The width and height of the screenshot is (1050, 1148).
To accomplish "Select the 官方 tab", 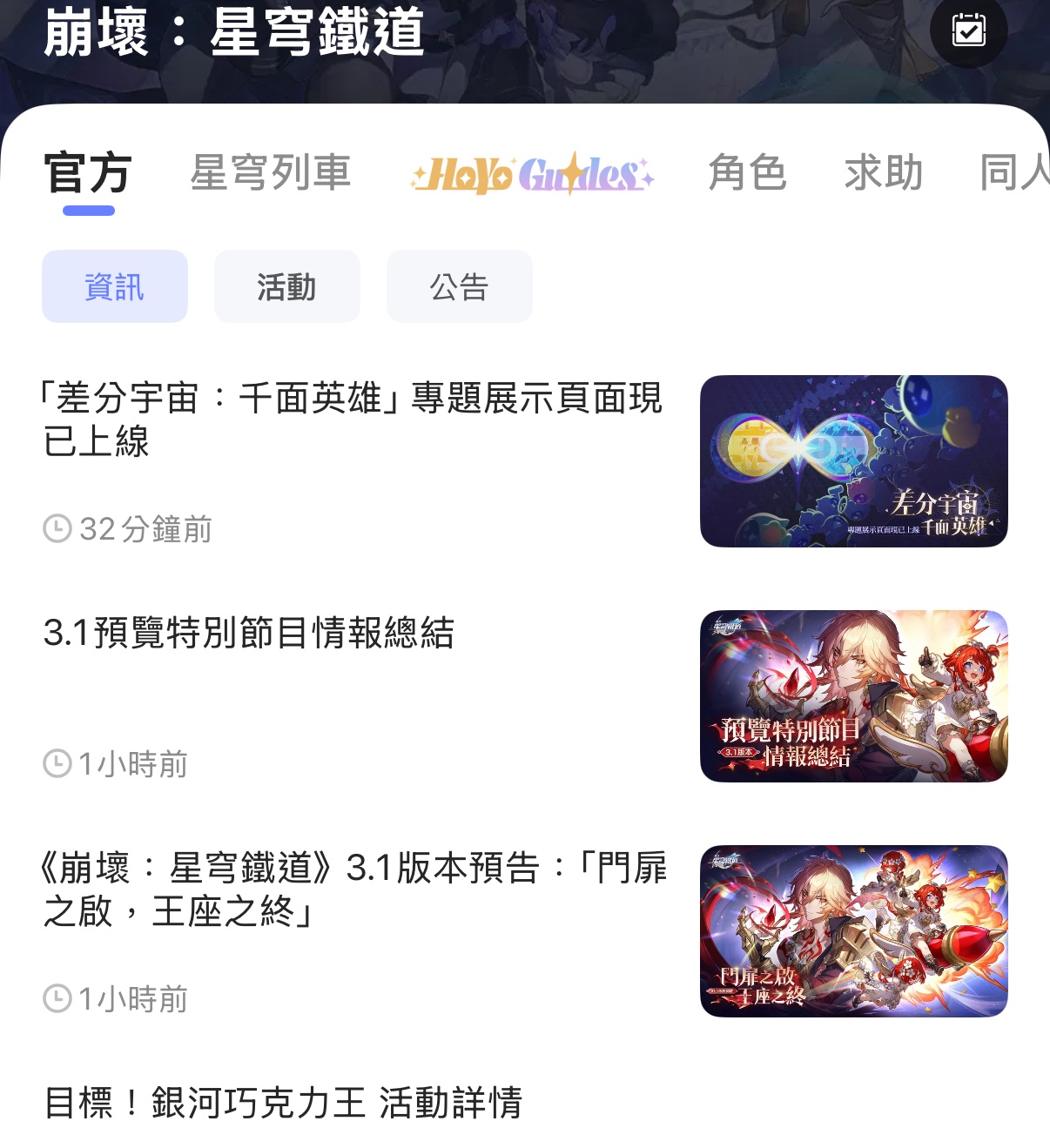I will pyautogui.click(x=88, y=172).
